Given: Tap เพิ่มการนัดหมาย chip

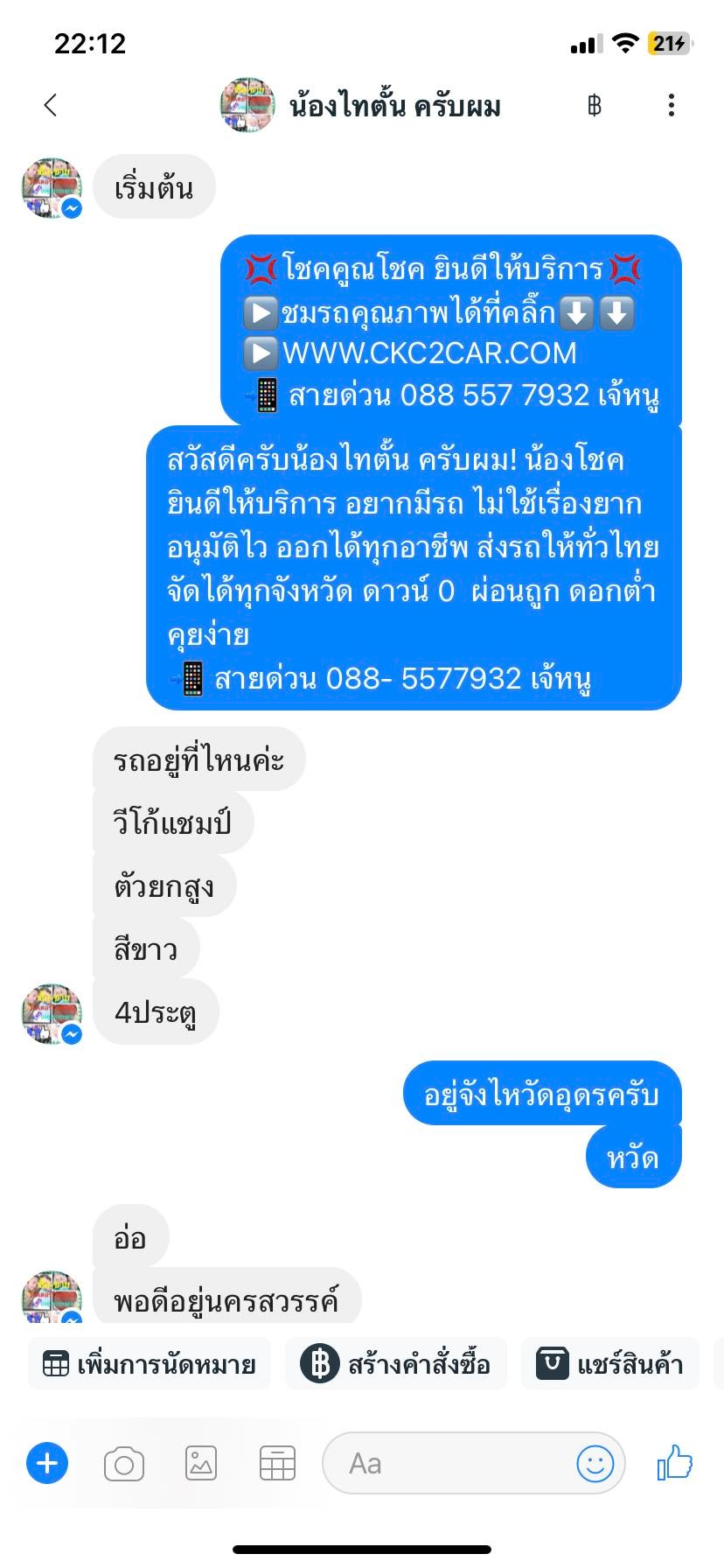Looking at the screenshot, I should click(x=150, y=1364).
